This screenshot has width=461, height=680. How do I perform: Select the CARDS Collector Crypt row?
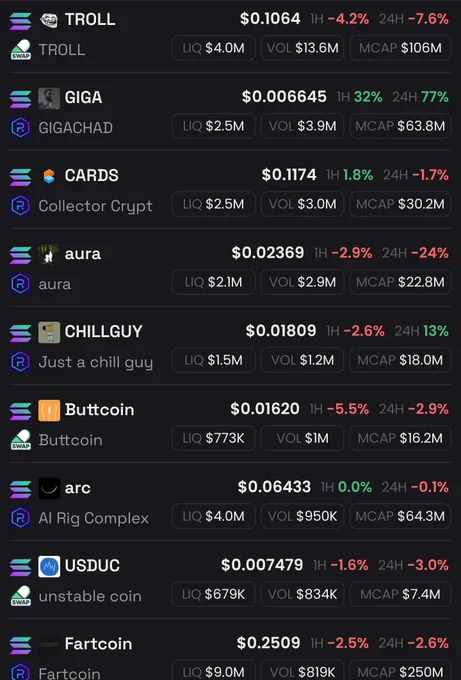[230, 190]
